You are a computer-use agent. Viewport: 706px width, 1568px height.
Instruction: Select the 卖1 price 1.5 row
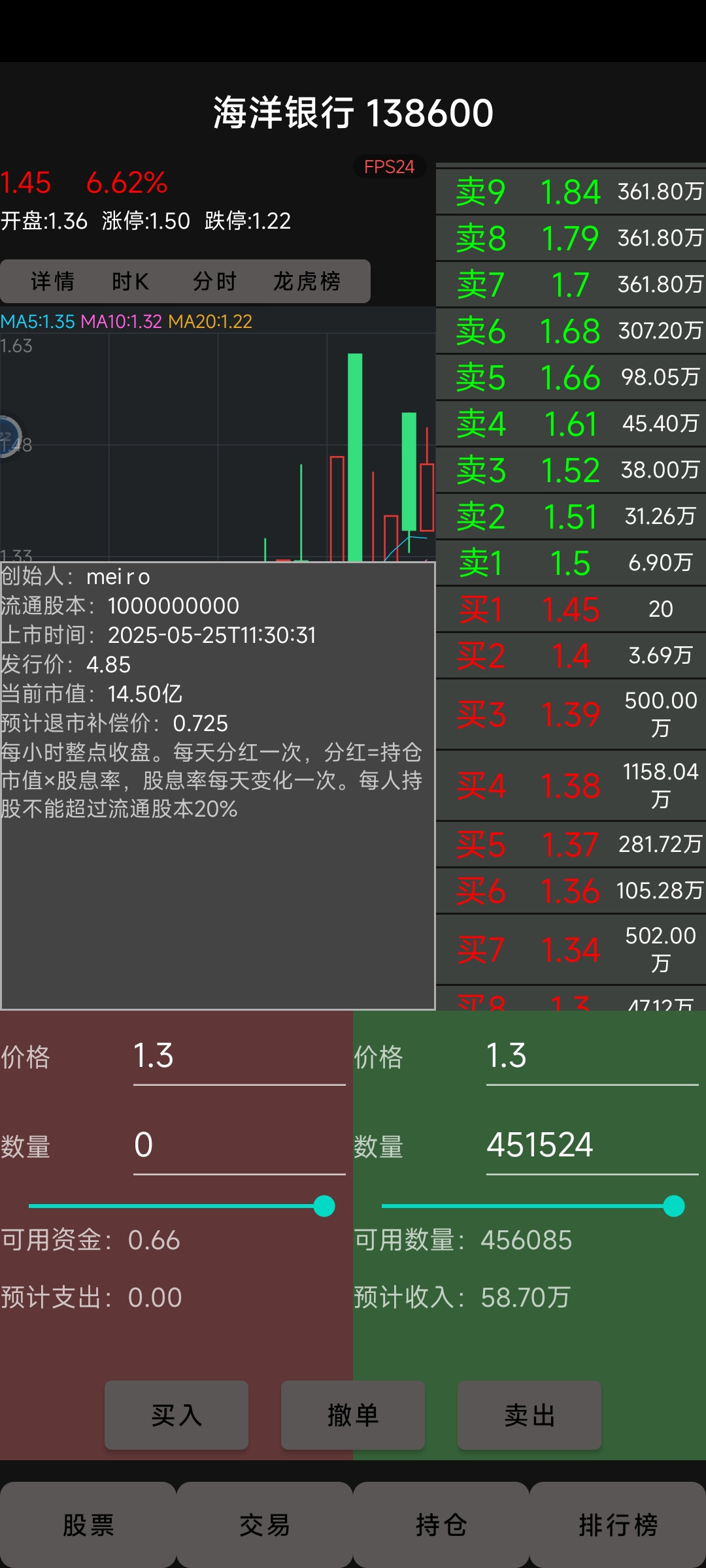[x=571, y=563]
